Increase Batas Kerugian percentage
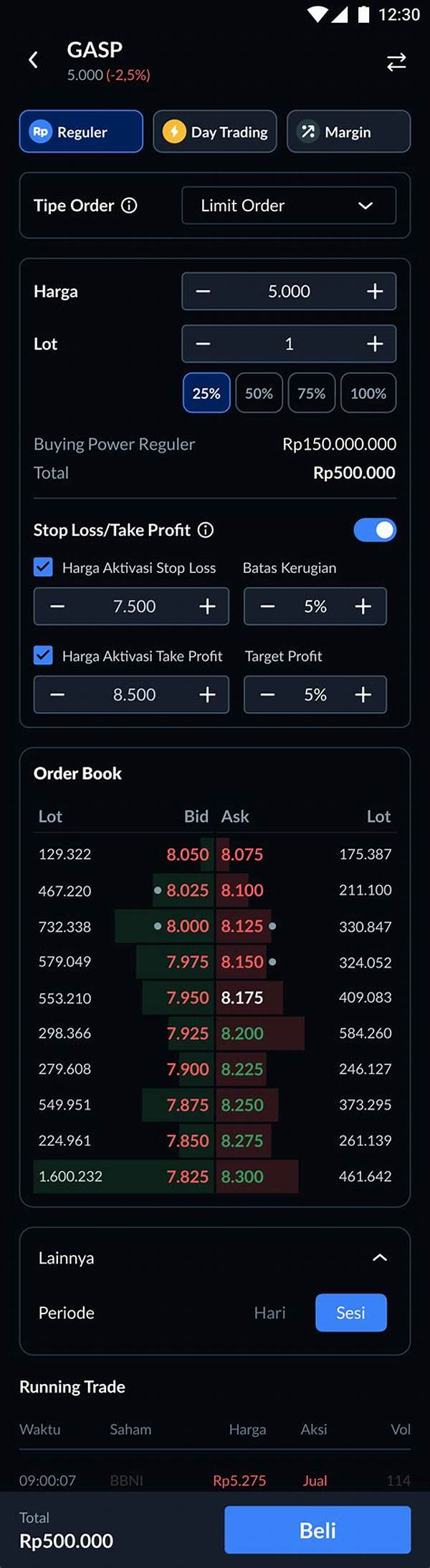 (x=363, y=607)
